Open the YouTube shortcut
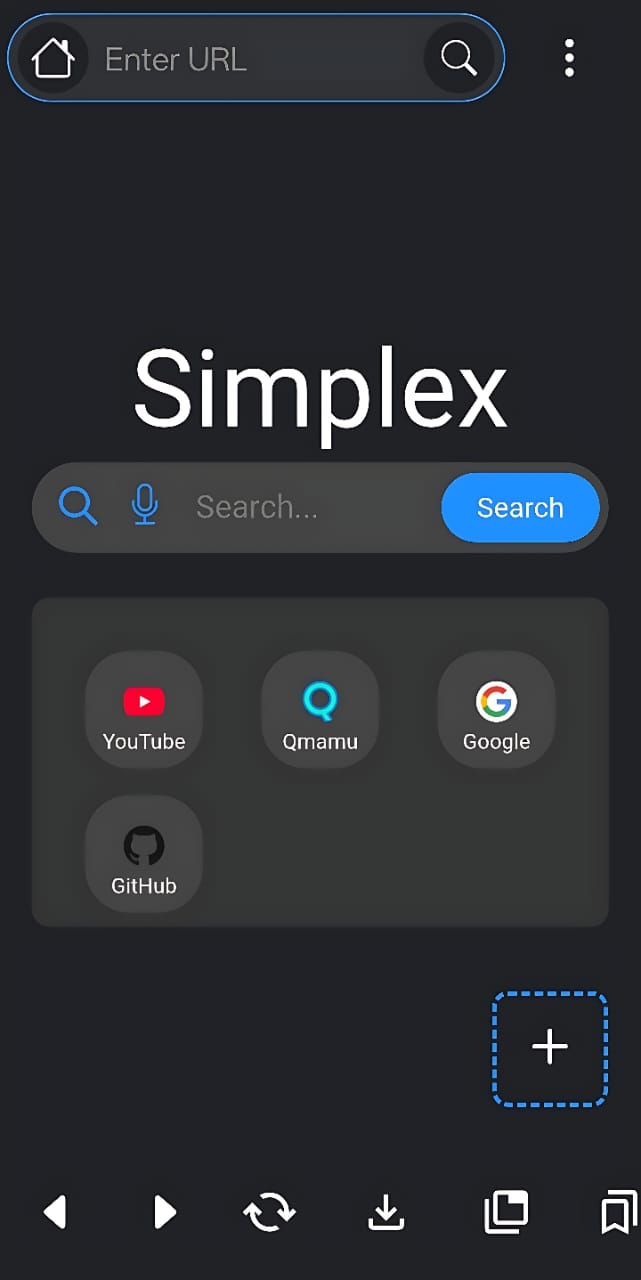The width and height of the screenshot is (641, 1280). click(x=144, y=710)
